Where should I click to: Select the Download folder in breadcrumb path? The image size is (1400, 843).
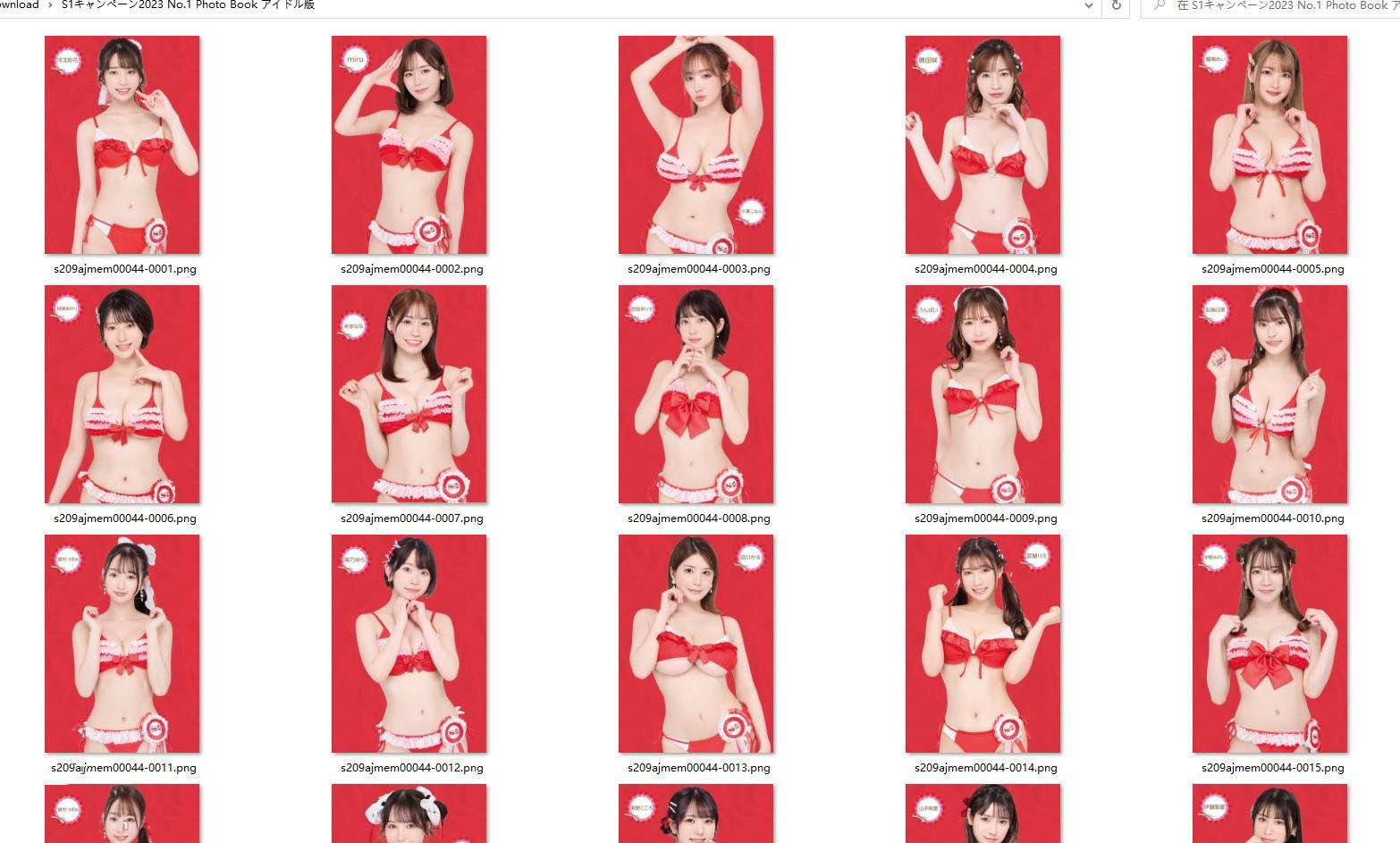pyautogui.click(x=20, y=5)
